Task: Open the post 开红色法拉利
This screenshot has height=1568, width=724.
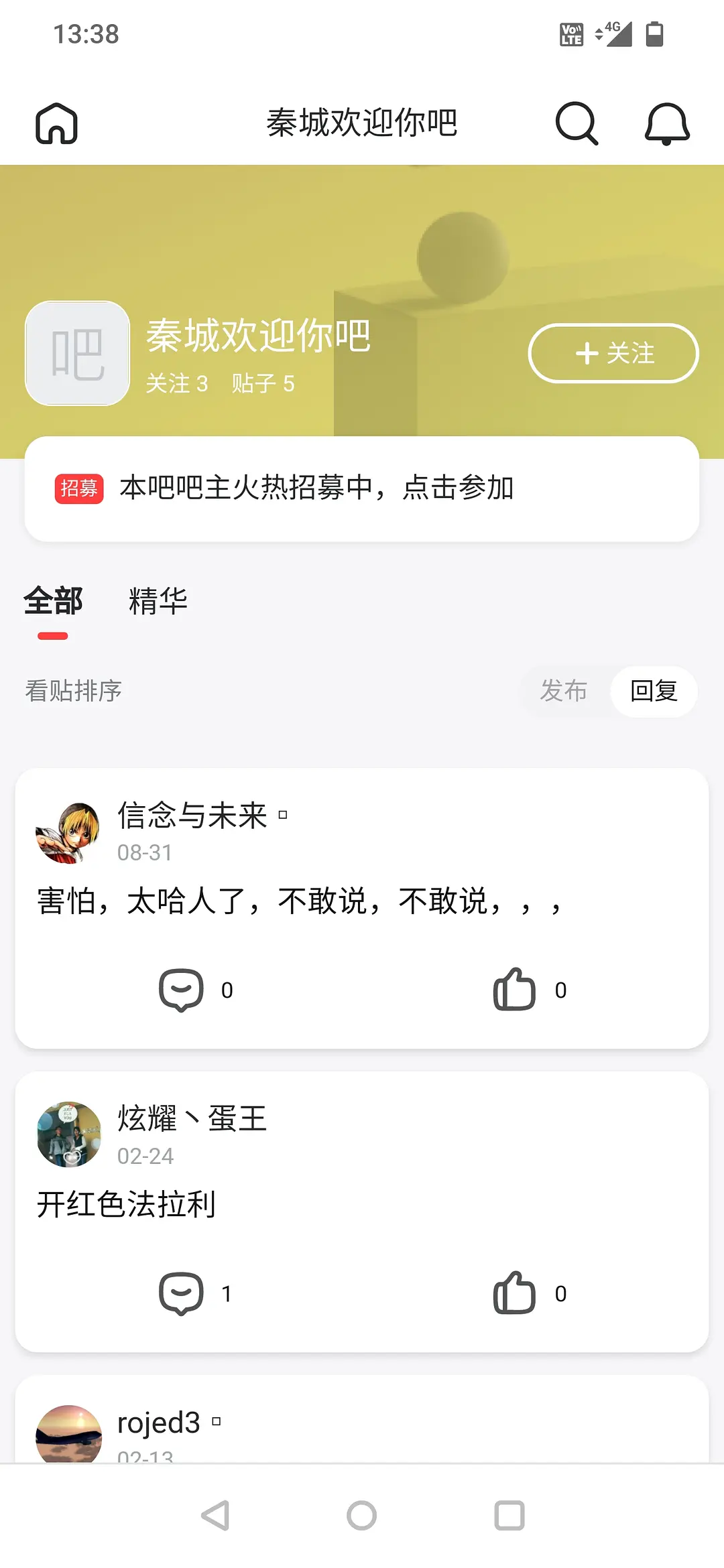Action: [127, 1204]
